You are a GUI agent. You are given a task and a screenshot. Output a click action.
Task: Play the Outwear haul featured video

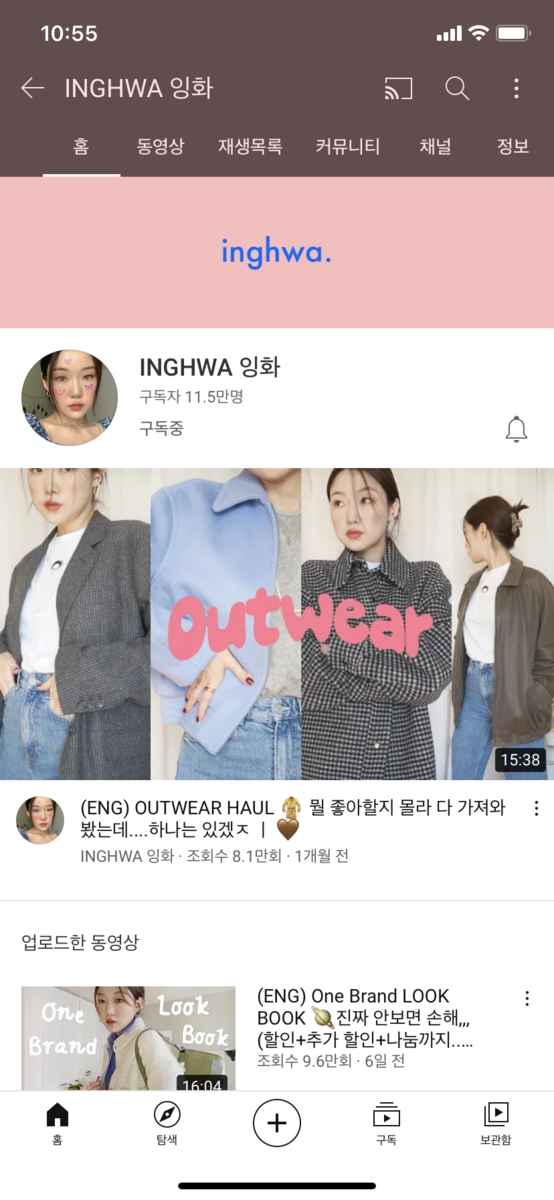pos(277,623)
